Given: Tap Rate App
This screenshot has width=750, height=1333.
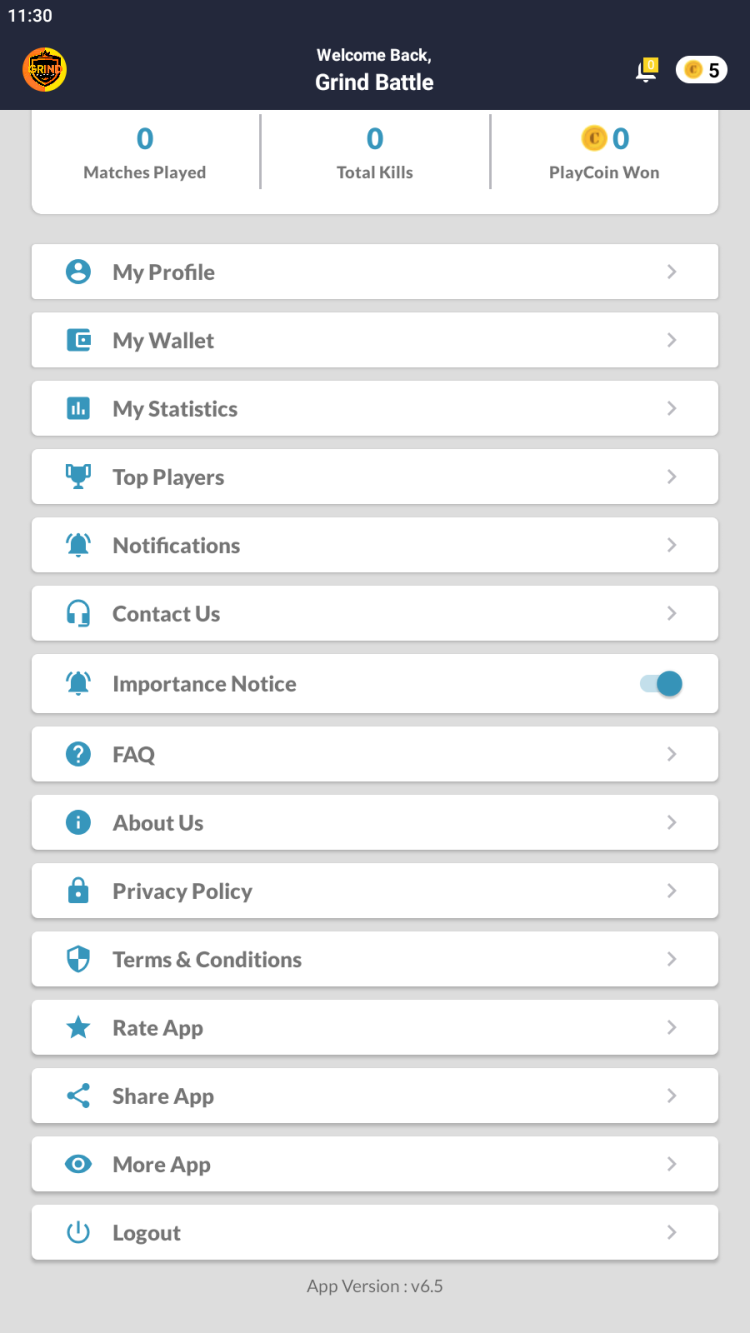Looking at the screenshot, I should point(375,1027).
